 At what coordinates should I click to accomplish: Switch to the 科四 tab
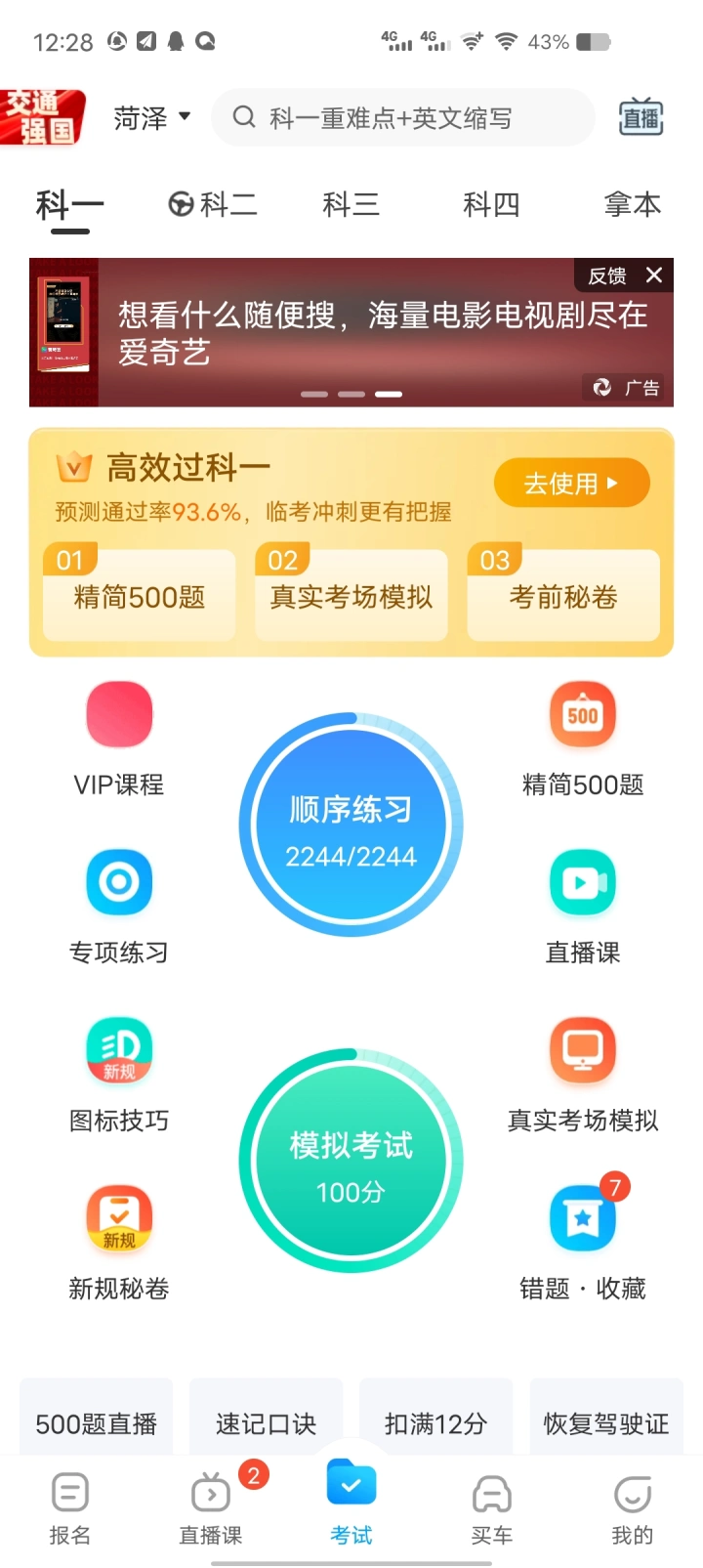[490, 204]
